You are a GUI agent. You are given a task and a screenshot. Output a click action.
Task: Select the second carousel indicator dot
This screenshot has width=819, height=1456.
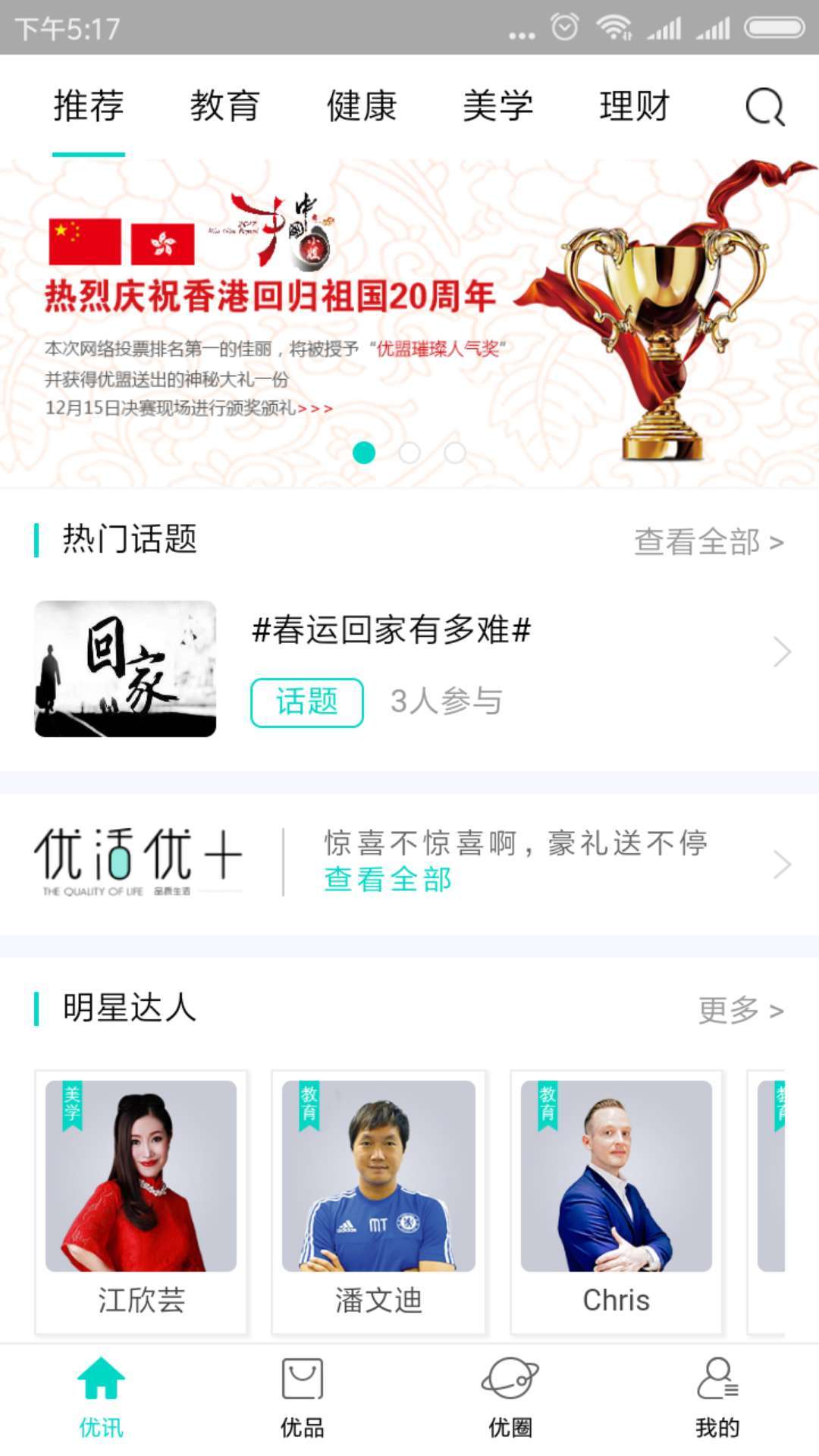[409, 453]
